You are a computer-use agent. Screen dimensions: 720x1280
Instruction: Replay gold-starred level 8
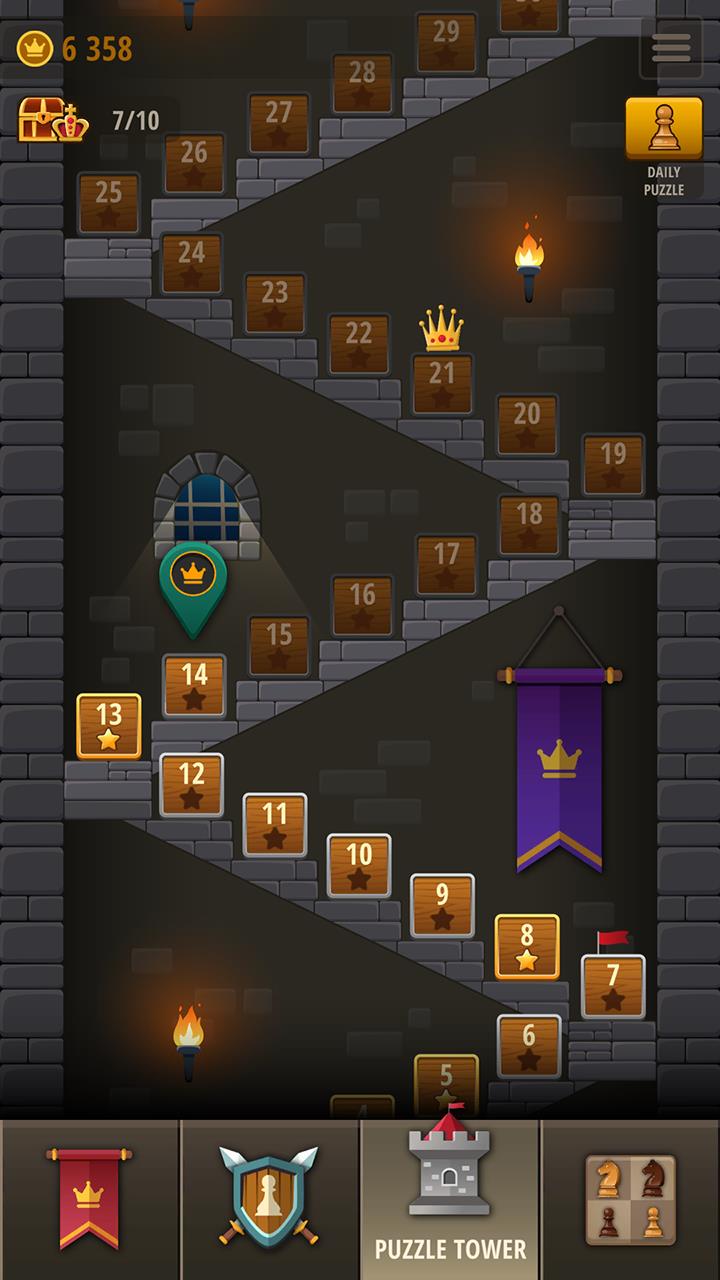[527, 946]
